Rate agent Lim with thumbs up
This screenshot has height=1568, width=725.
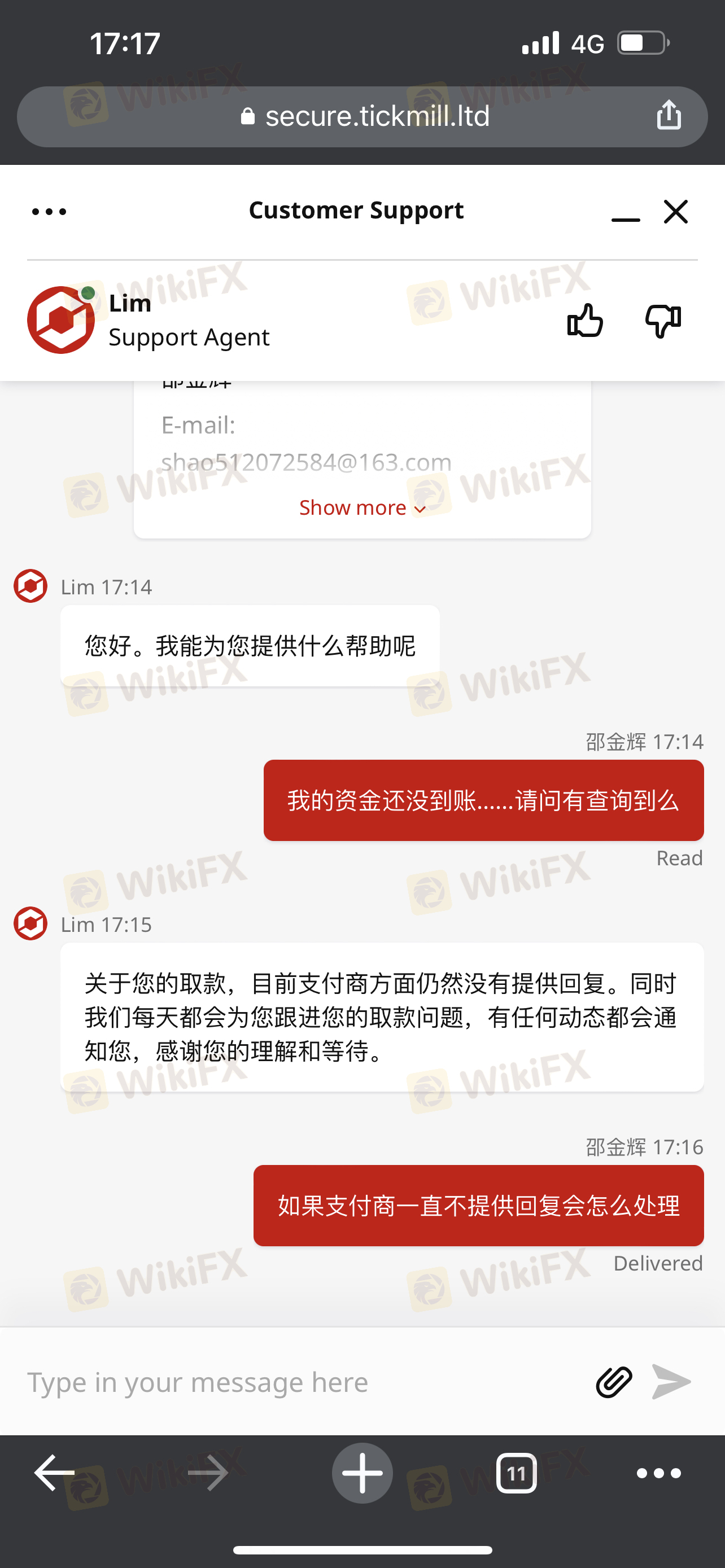tap(585, 320)
